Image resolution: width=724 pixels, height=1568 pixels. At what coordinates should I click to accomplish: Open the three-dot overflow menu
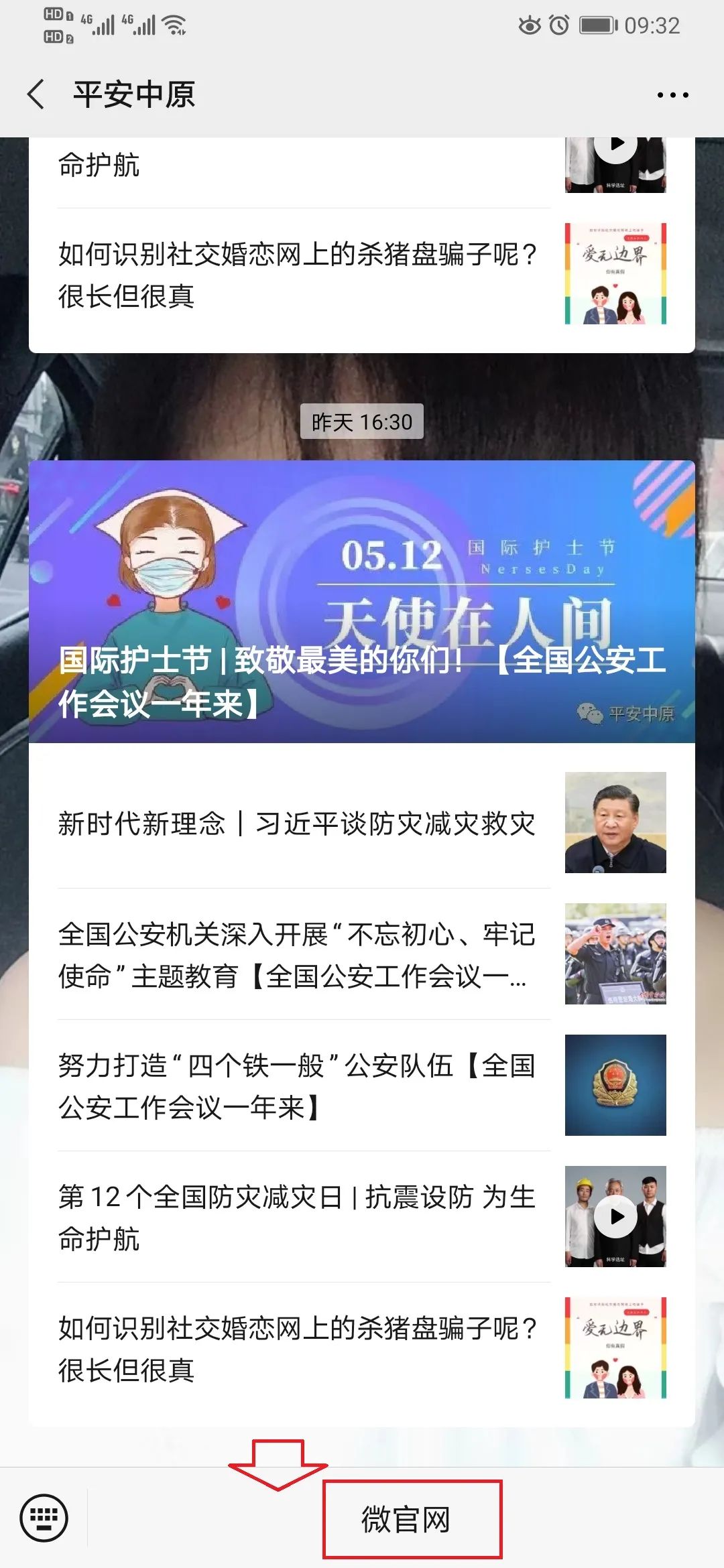coord(672,95)
